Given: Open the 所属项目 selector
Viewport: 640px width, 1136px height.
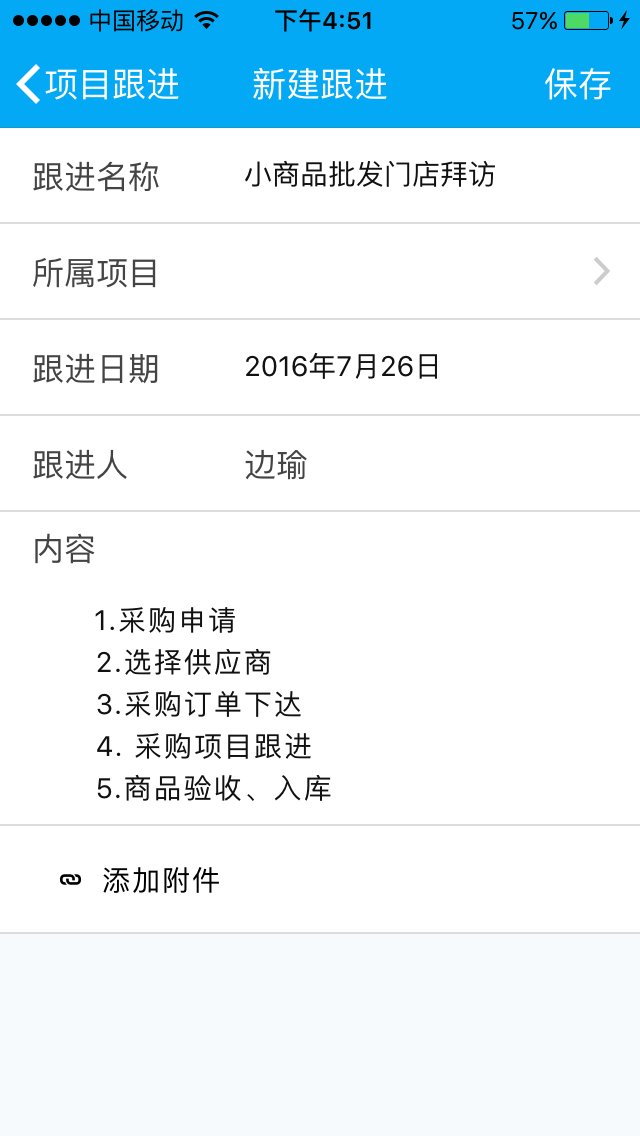Looking at the screenshot, I should (x=320, y=272).
